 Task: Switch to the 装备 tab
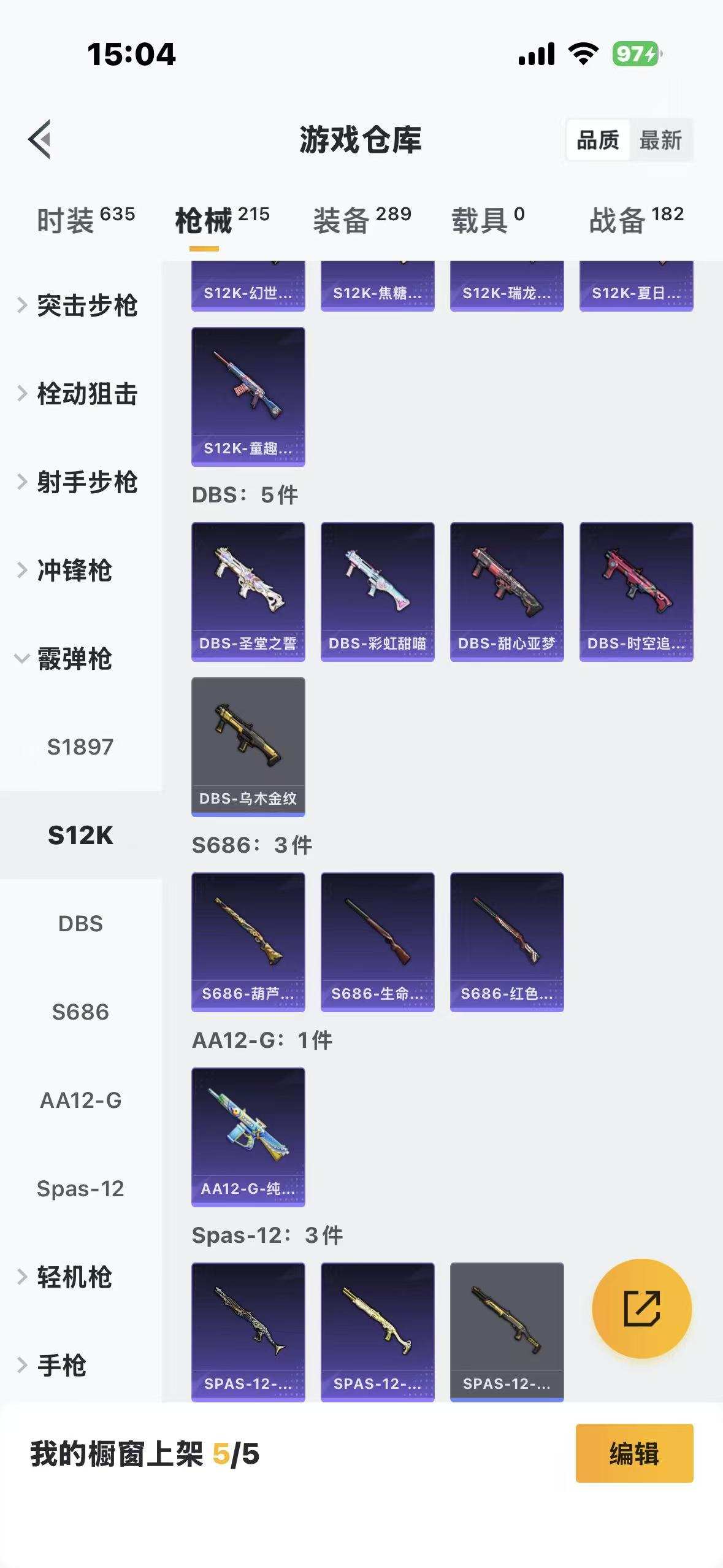[362, 220]
